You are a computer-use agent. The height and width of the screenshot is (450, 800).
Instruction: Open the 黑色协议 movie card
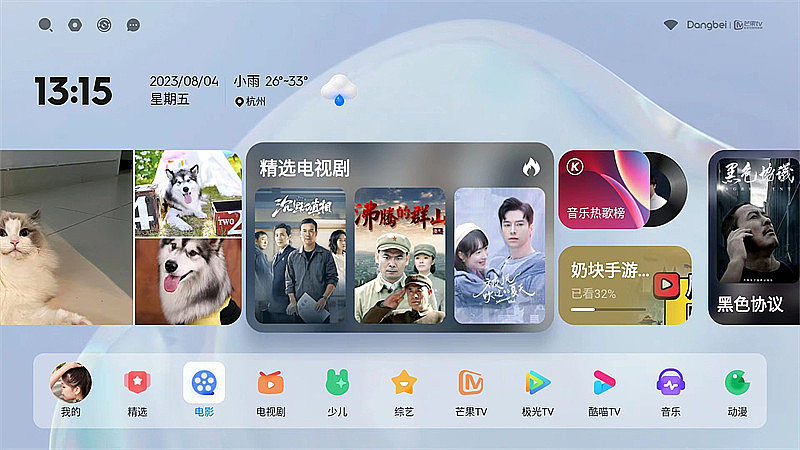tap(753, 237)
